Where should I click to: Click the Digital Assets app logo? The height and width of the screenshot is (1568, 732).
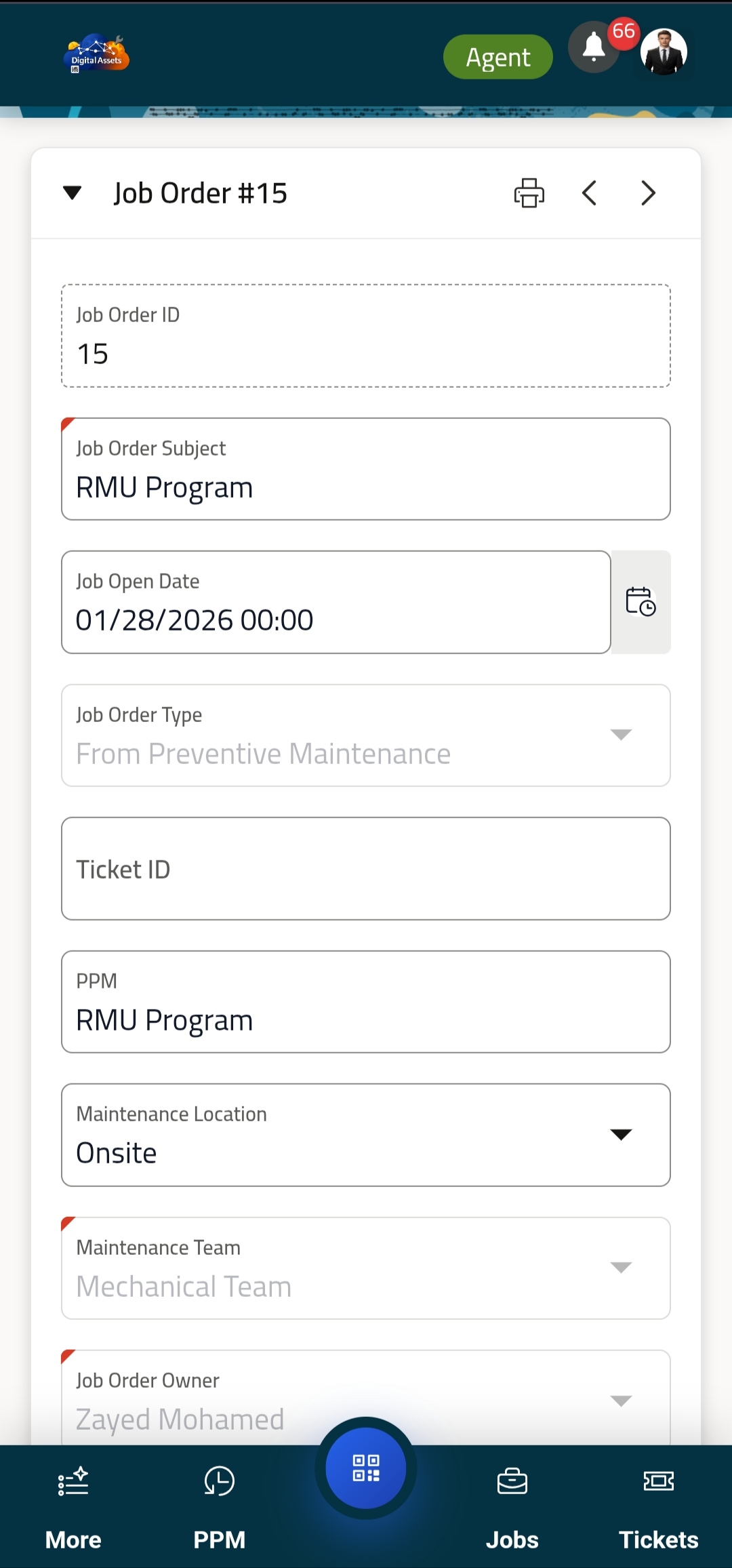tap(96, 54)
